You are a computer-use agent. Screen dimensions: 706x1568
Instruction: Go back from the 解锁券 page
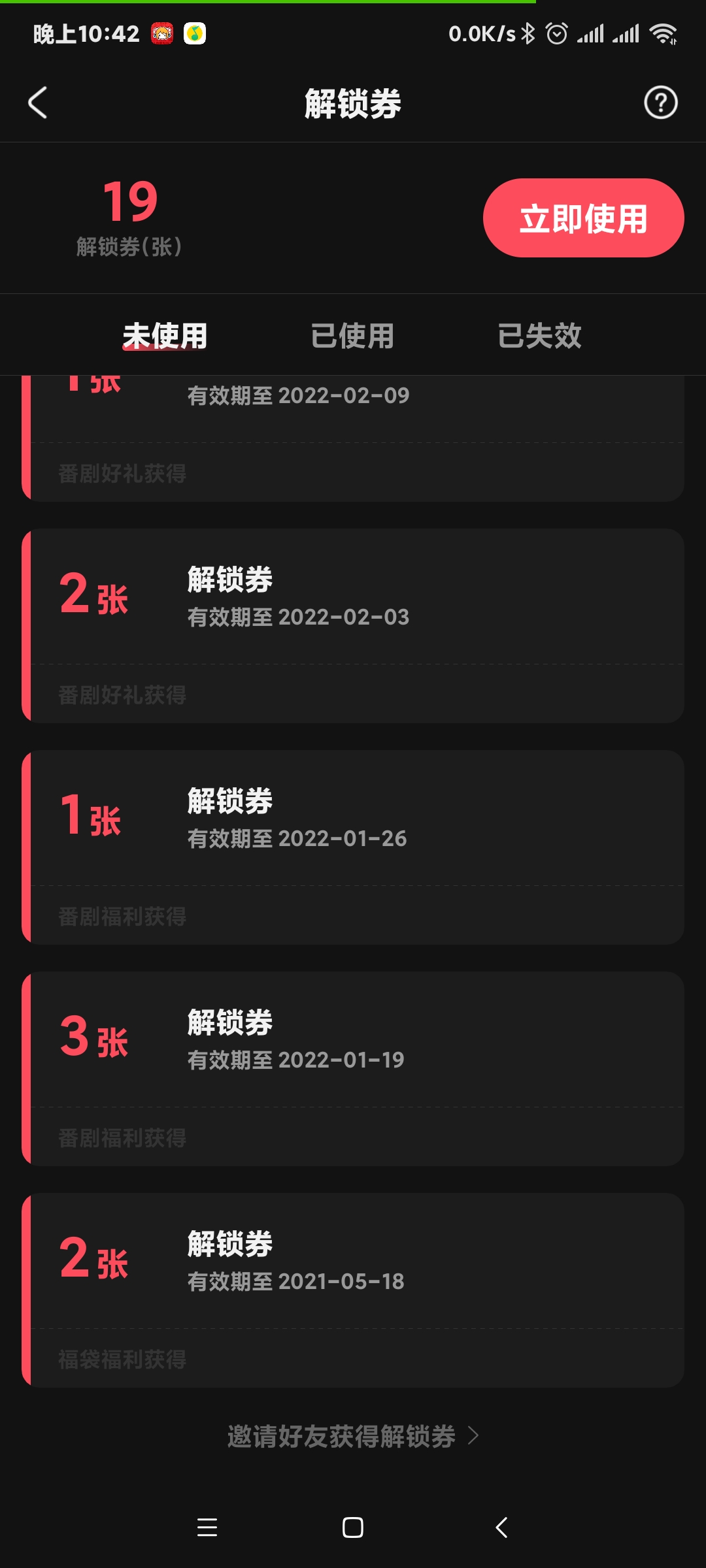coord(38,103)
